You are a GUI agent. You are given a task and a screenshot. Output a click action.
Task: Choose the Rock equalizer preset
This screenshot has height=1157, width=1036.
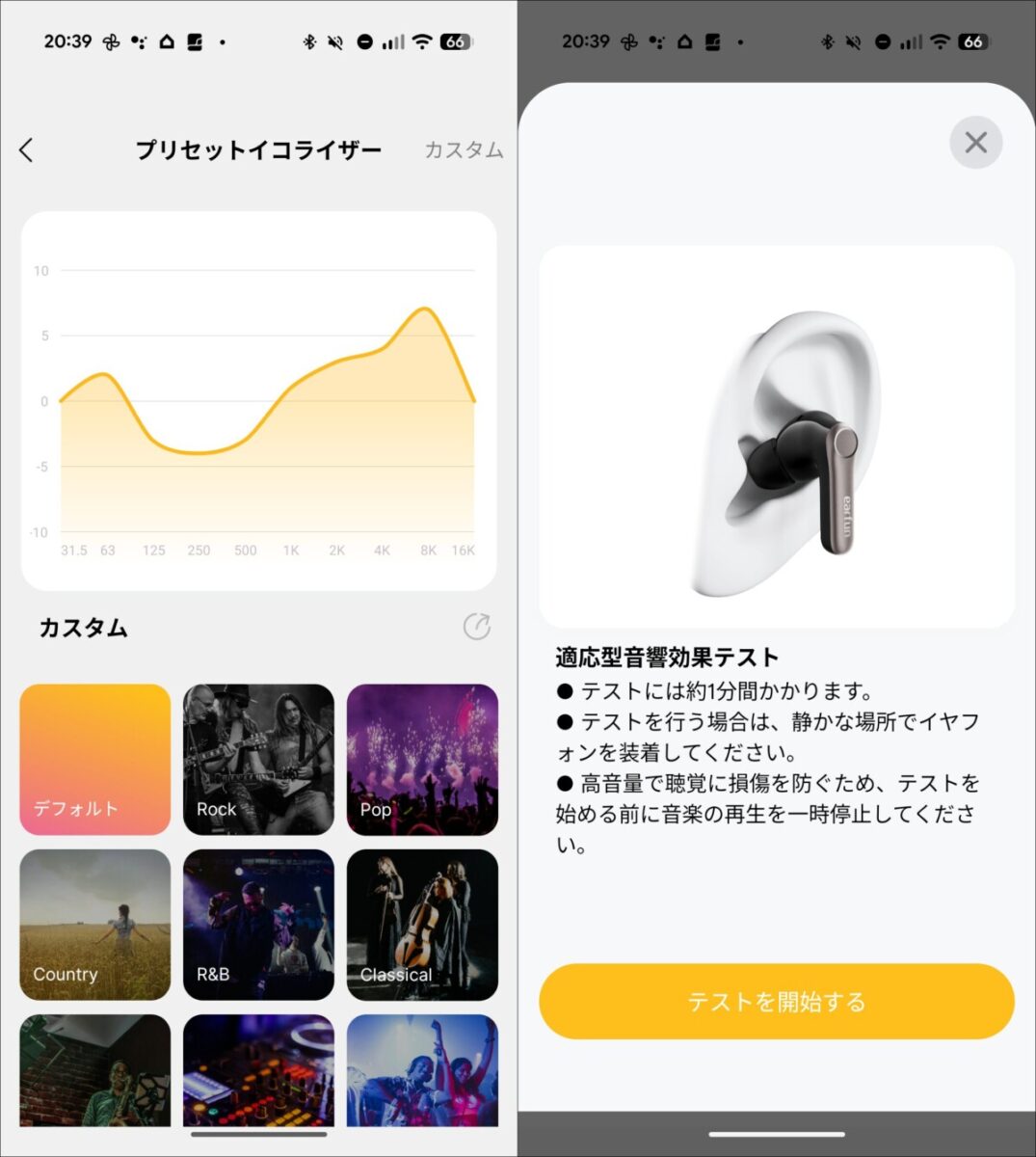tap(258, 759)
